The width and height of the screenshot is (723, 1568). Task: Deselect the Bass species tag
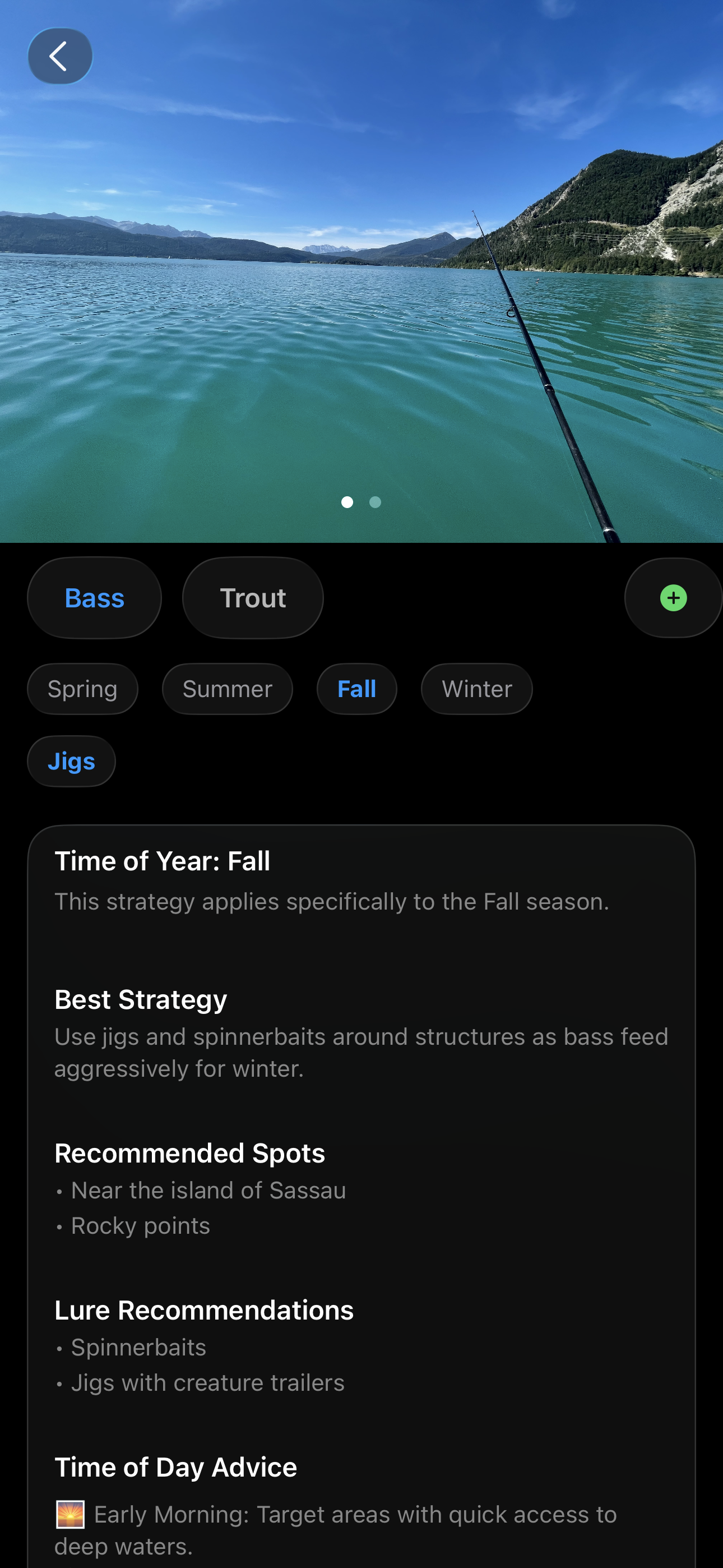(x=94, y=597)
